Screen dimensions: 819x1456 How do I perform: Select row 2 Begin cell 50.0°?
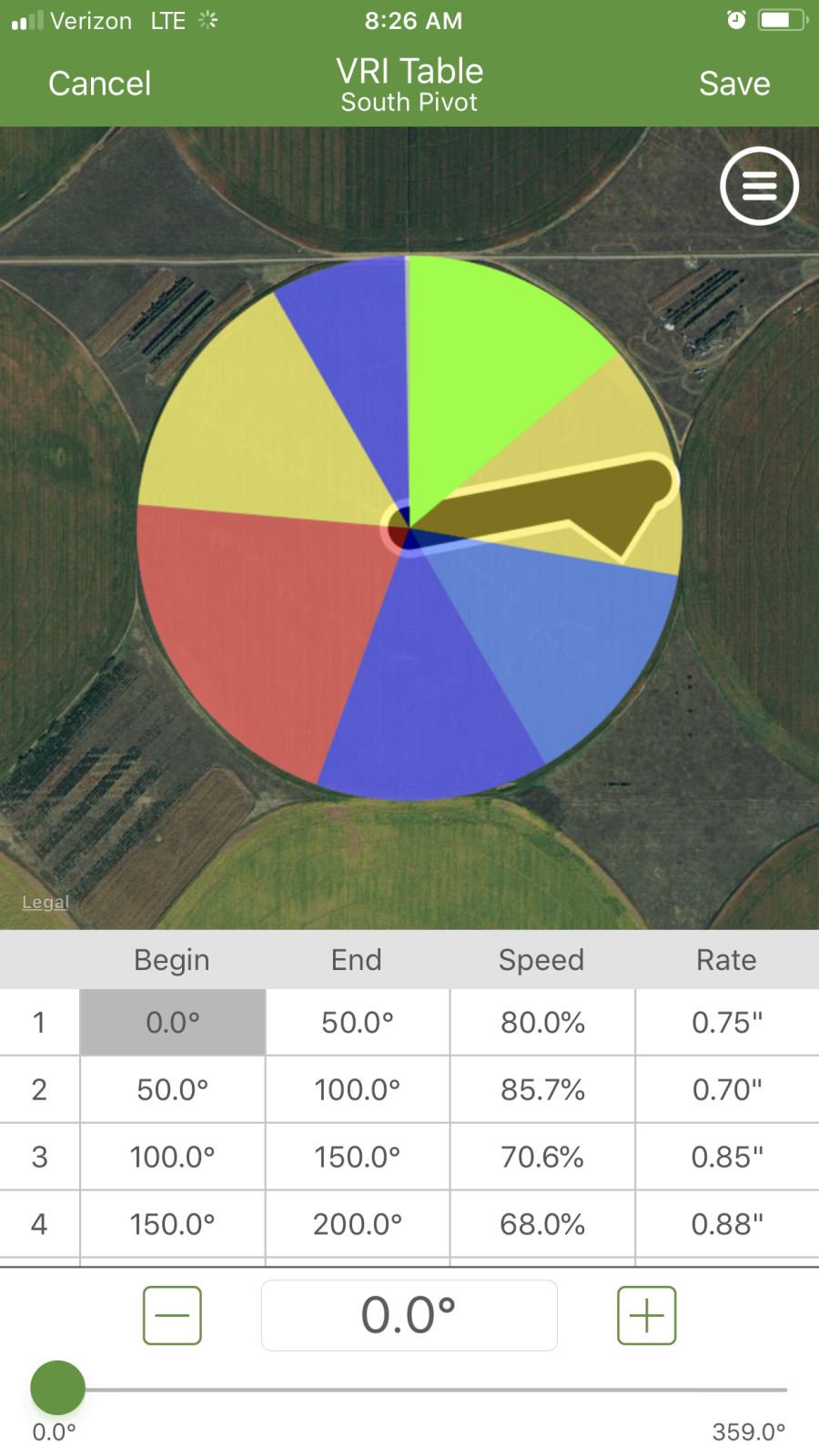pyautogui.click(x=173, y=1089)
